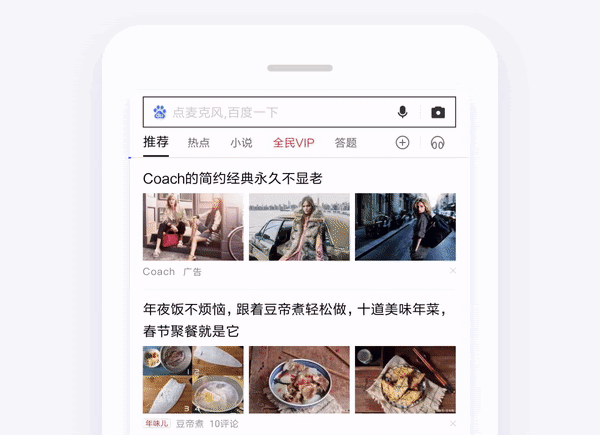The width and height of the screenshot is (600, 435).
Task: Open the Coach的简约经典永久不显老 ad
Action: tap(233, 178)
